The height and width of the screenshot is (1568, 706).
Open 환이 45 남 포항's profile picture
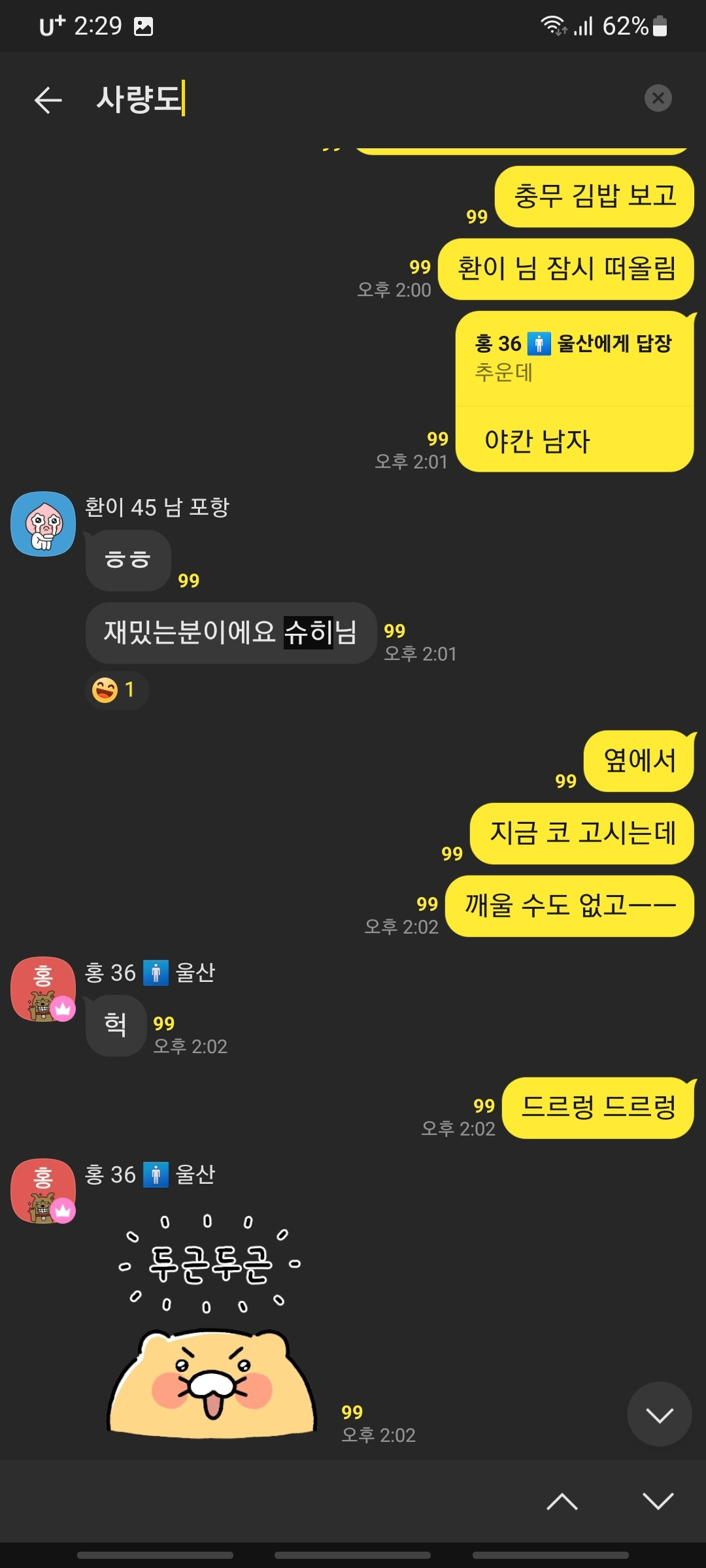[x=42, y=523]
